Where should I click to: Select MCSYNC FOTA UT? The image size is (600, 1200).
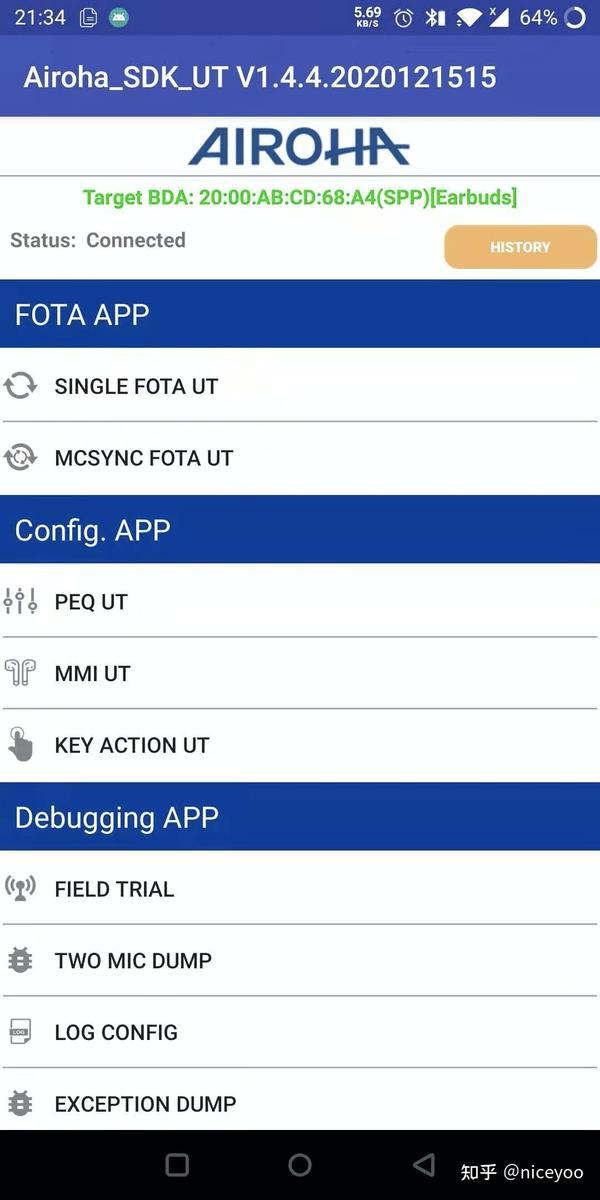(x=300, y=458)
